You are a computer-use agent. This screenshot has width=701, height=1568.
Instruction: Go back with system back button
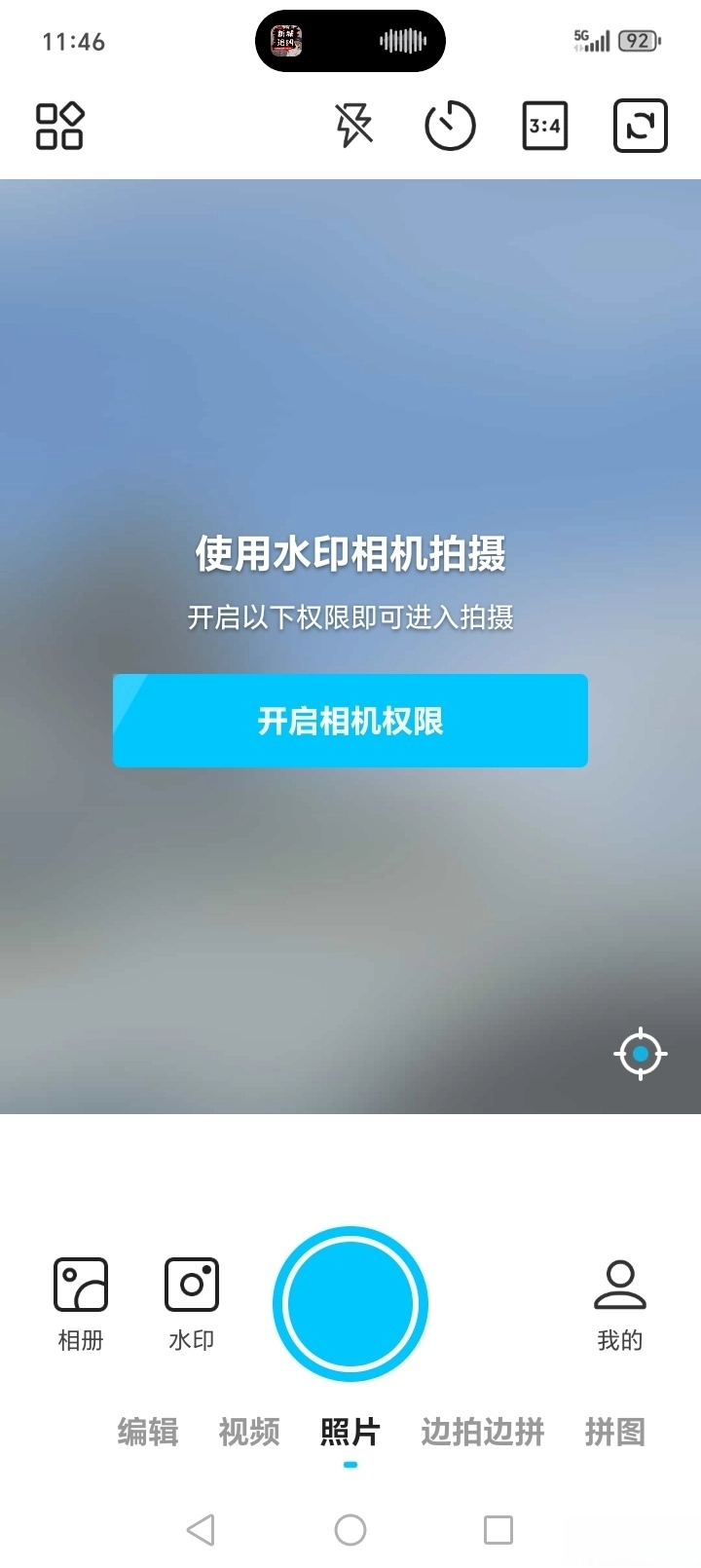point(201,1529)
